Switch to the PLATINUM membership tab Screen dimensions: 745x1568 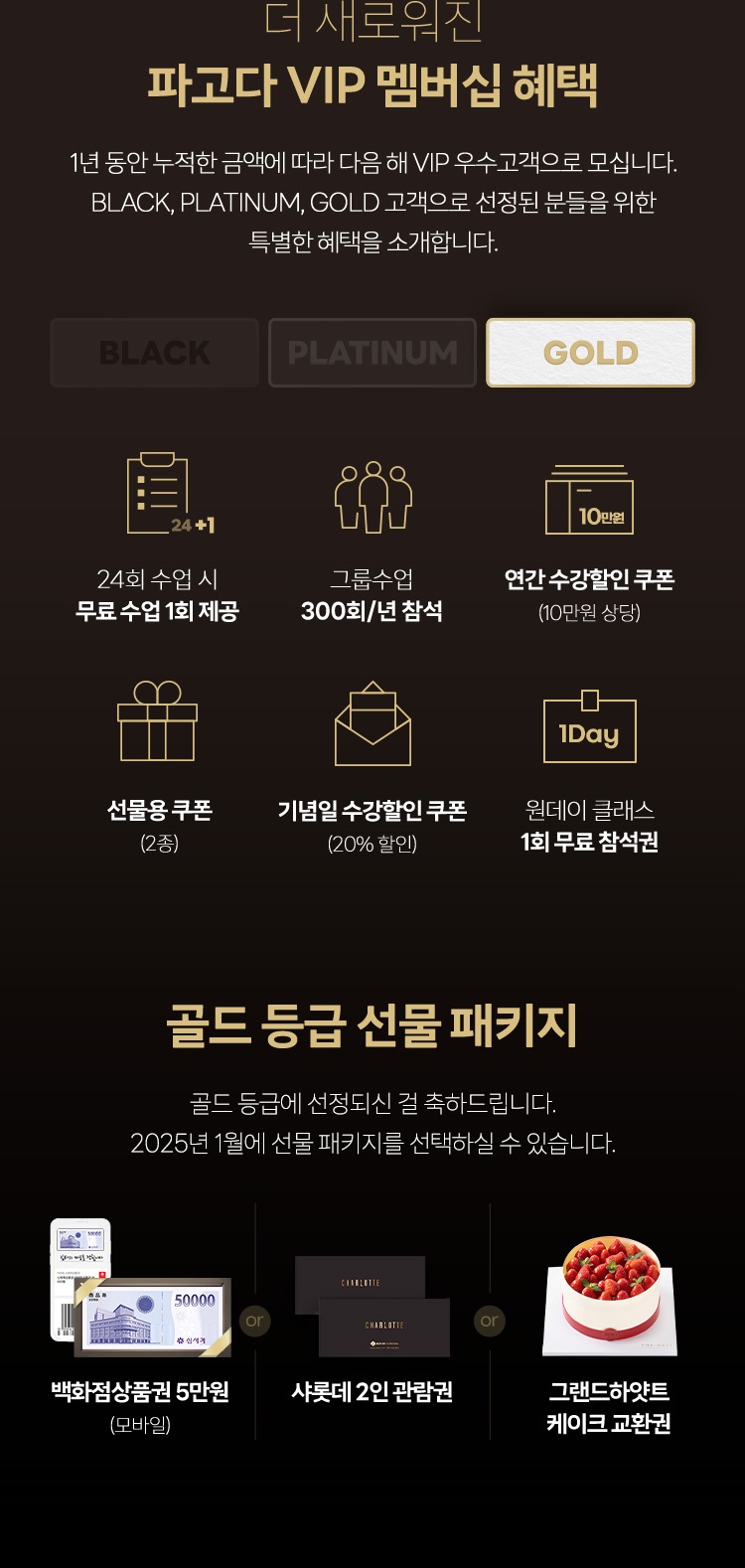[372, 353]
